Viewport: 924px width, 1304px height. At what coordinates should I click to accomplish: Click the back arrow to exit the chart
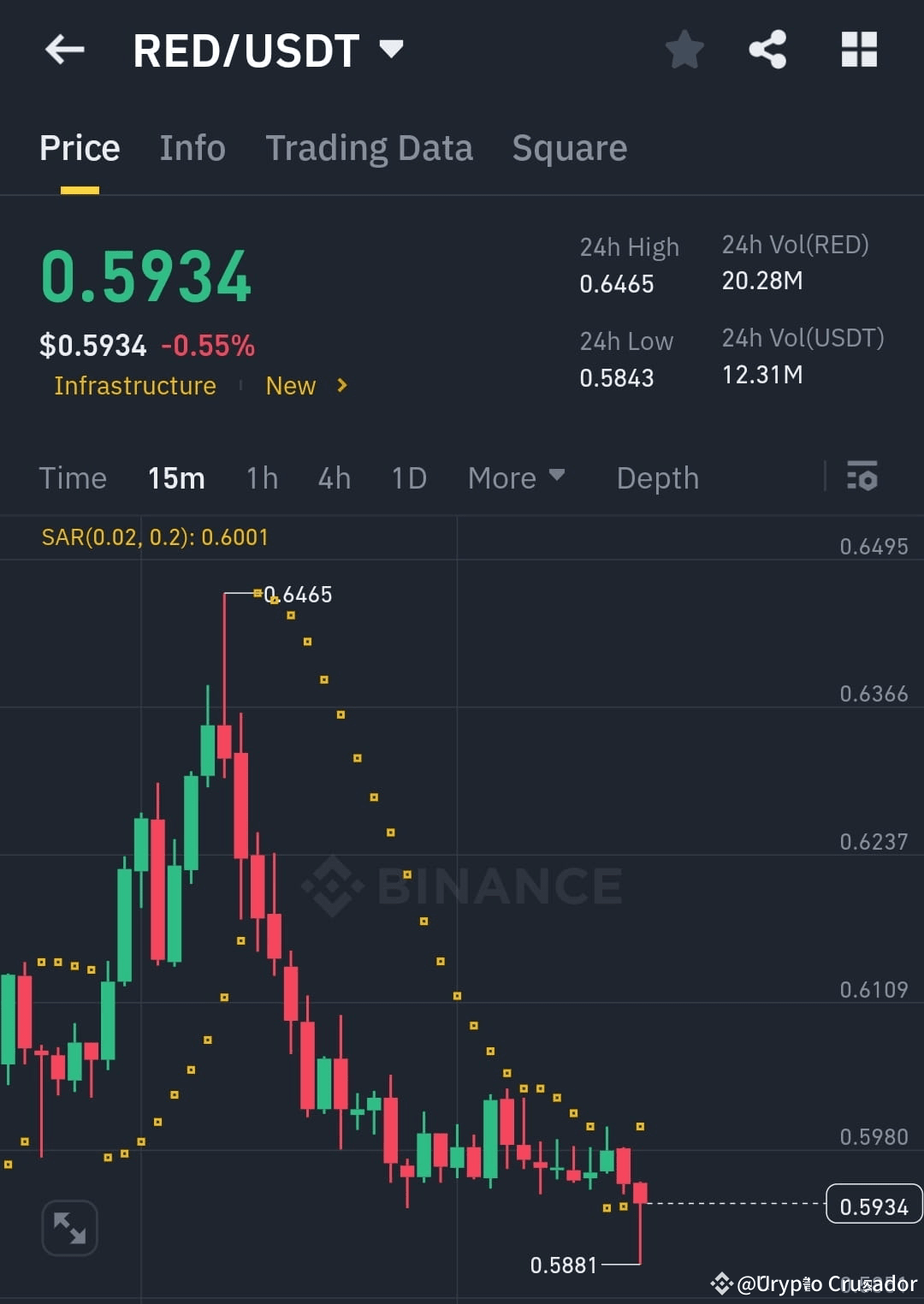click(x=64, y=49)
